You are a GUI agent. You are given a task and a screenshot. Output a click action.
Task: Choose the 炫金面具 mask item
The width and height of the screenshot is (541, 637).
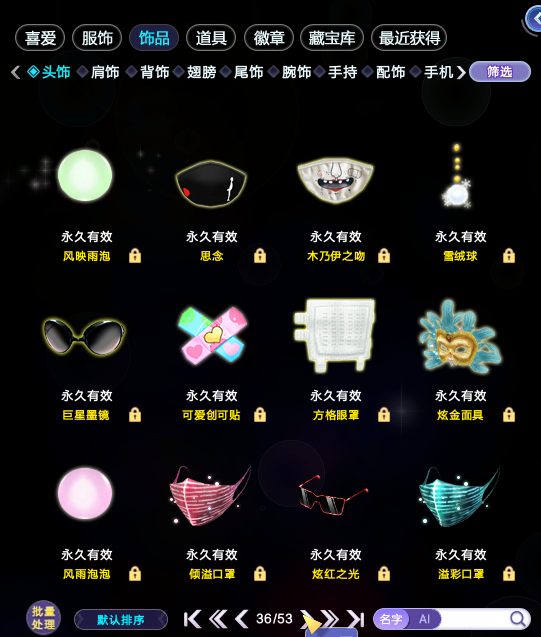pyautogui.click(x=459, y=336)
